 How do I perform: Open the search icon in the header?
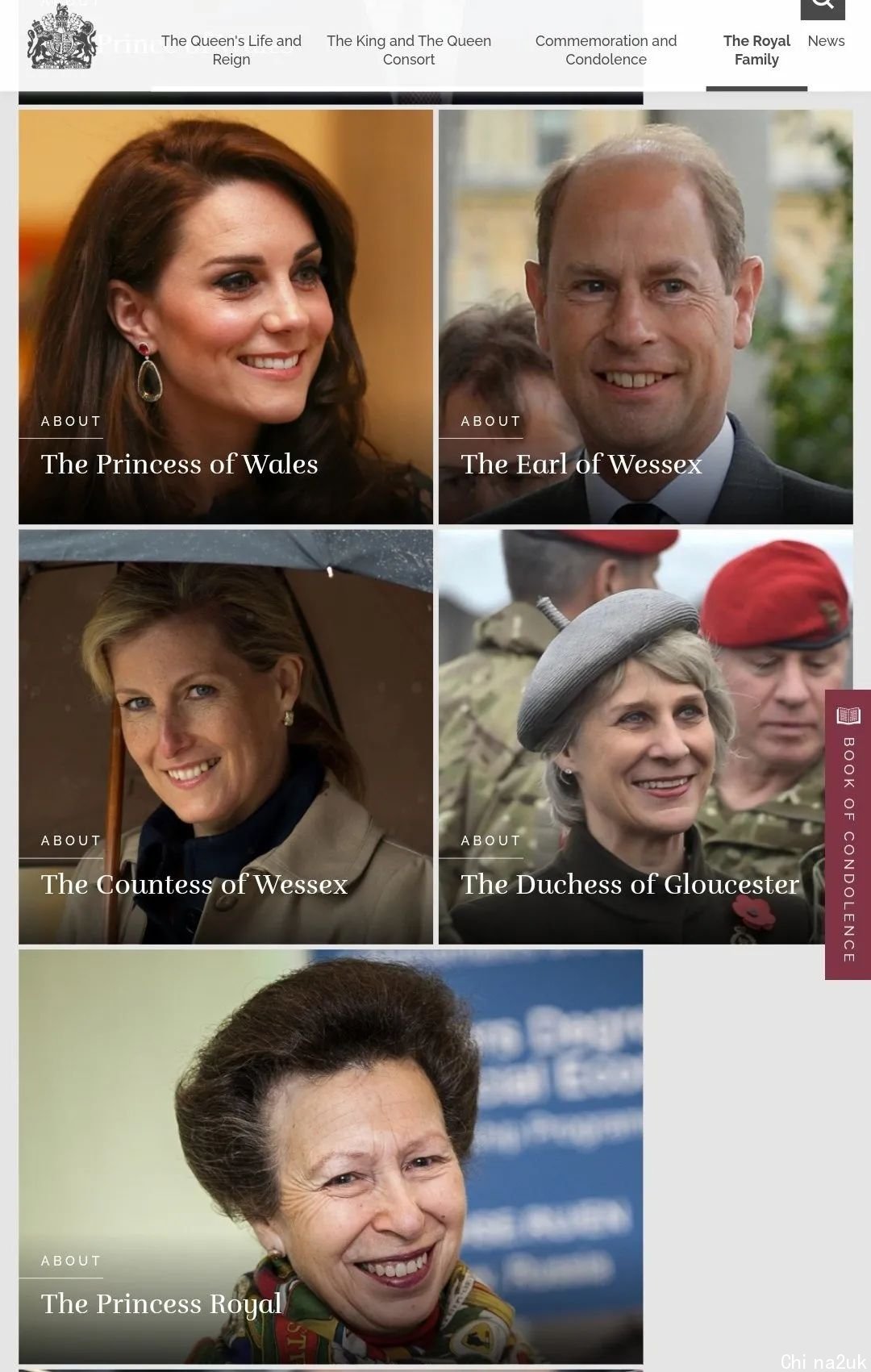(822, 6)
